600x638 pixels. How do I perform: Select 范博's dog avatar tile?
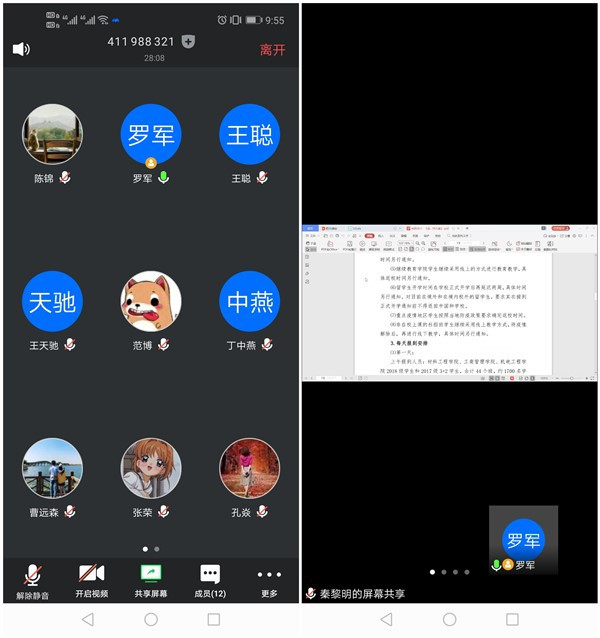tap(151, 302)
